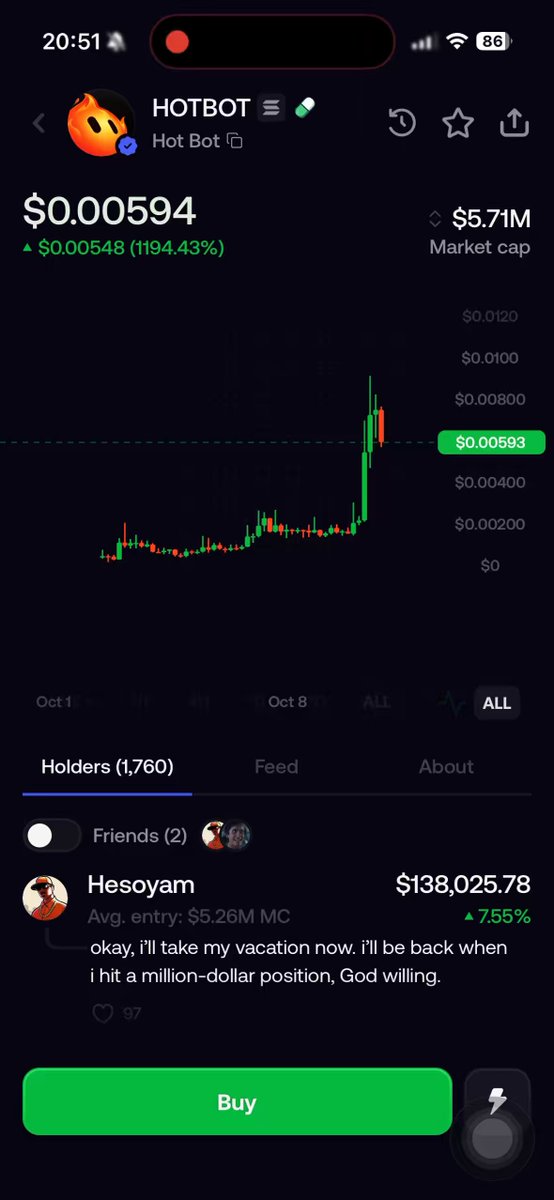
Task: Share the HOTBOT token page
Action: (x=514, y=122)
